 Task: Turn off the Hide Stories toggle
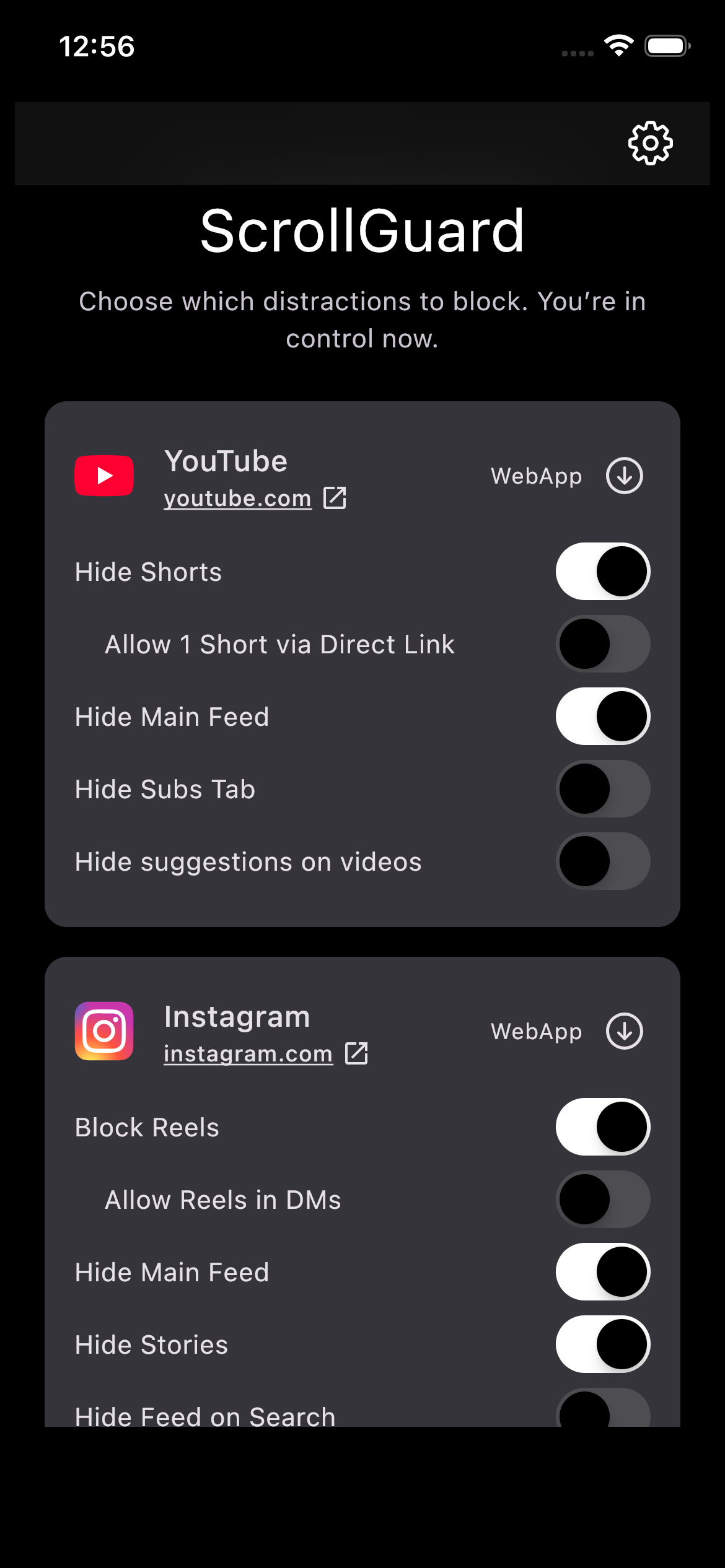(x=603, y=1344)
